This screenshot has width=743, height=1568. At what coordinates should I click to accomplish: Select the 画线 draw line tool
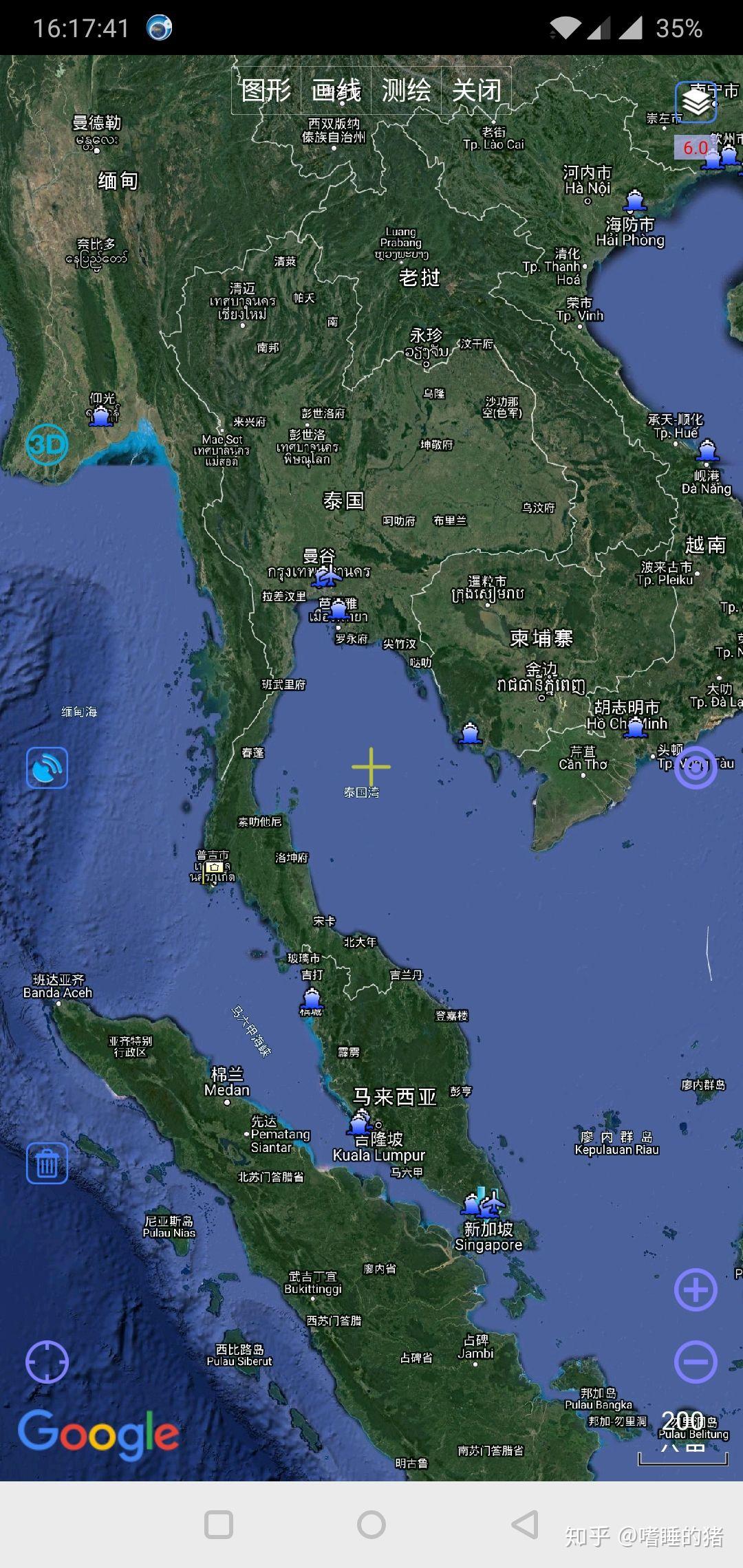(336, 90)
